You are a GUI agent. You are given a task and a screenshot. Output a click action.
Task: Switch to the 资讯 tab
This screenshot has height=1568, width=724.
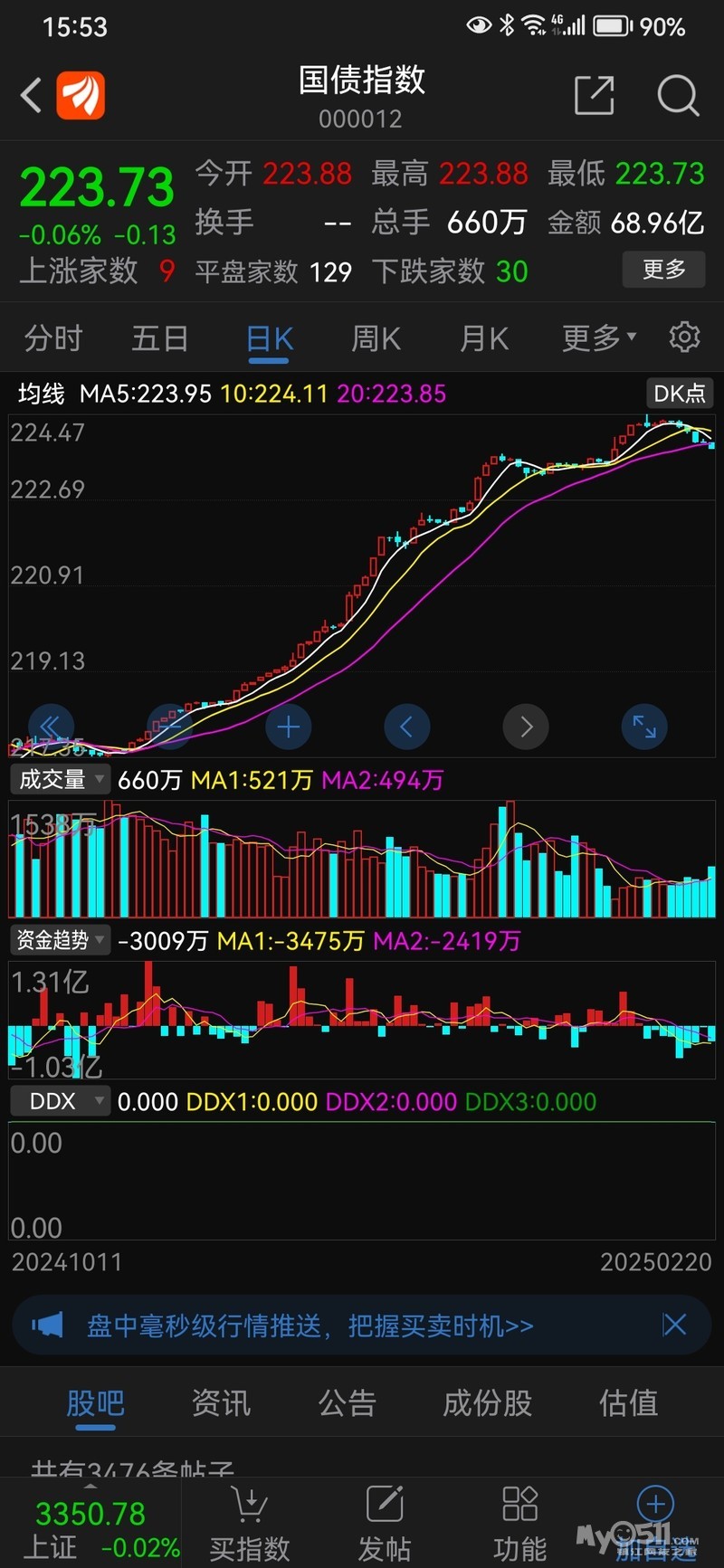coord(221,1403)
